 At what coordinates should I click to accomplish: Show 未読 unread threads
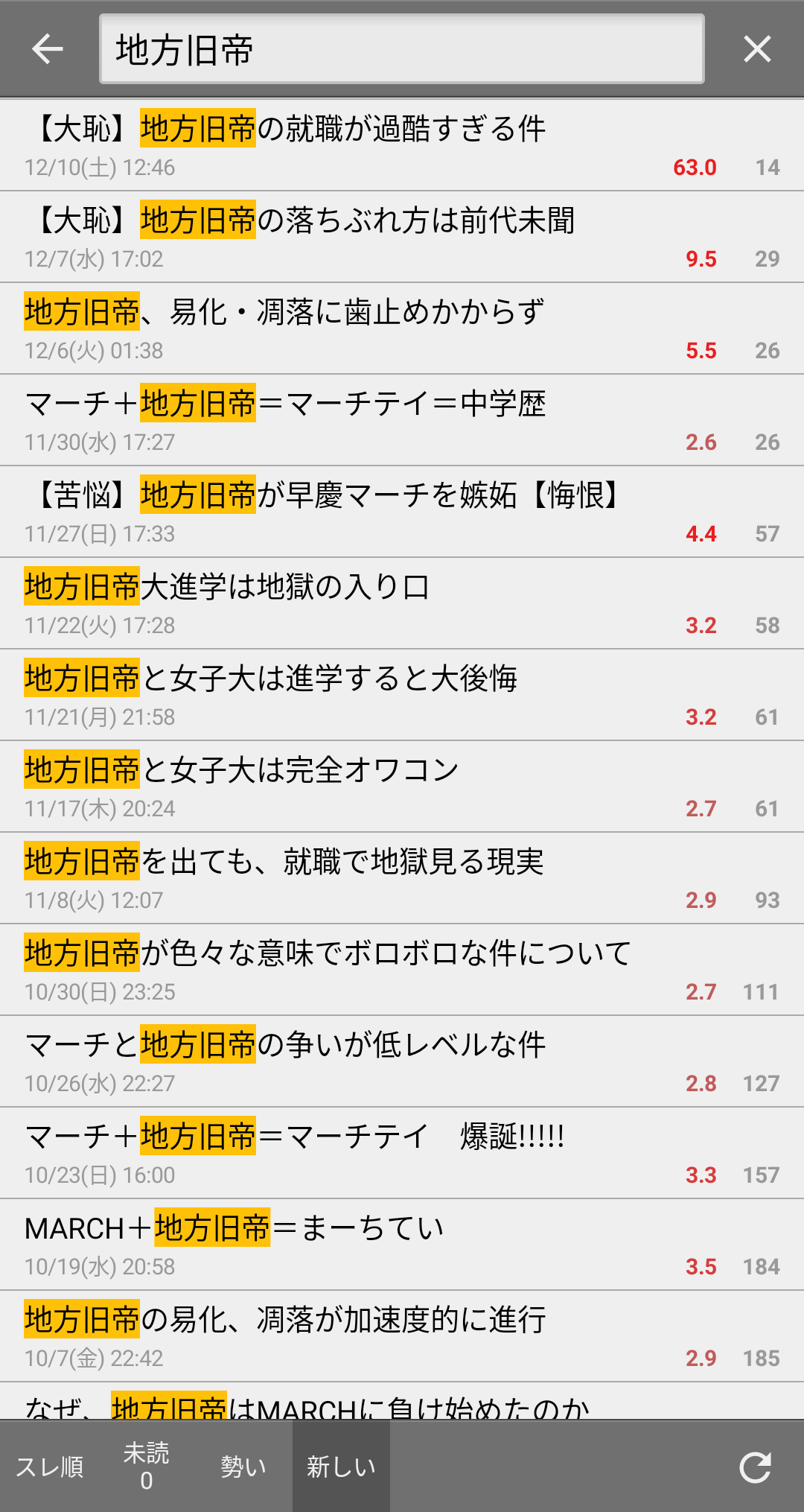point(147,1466)
